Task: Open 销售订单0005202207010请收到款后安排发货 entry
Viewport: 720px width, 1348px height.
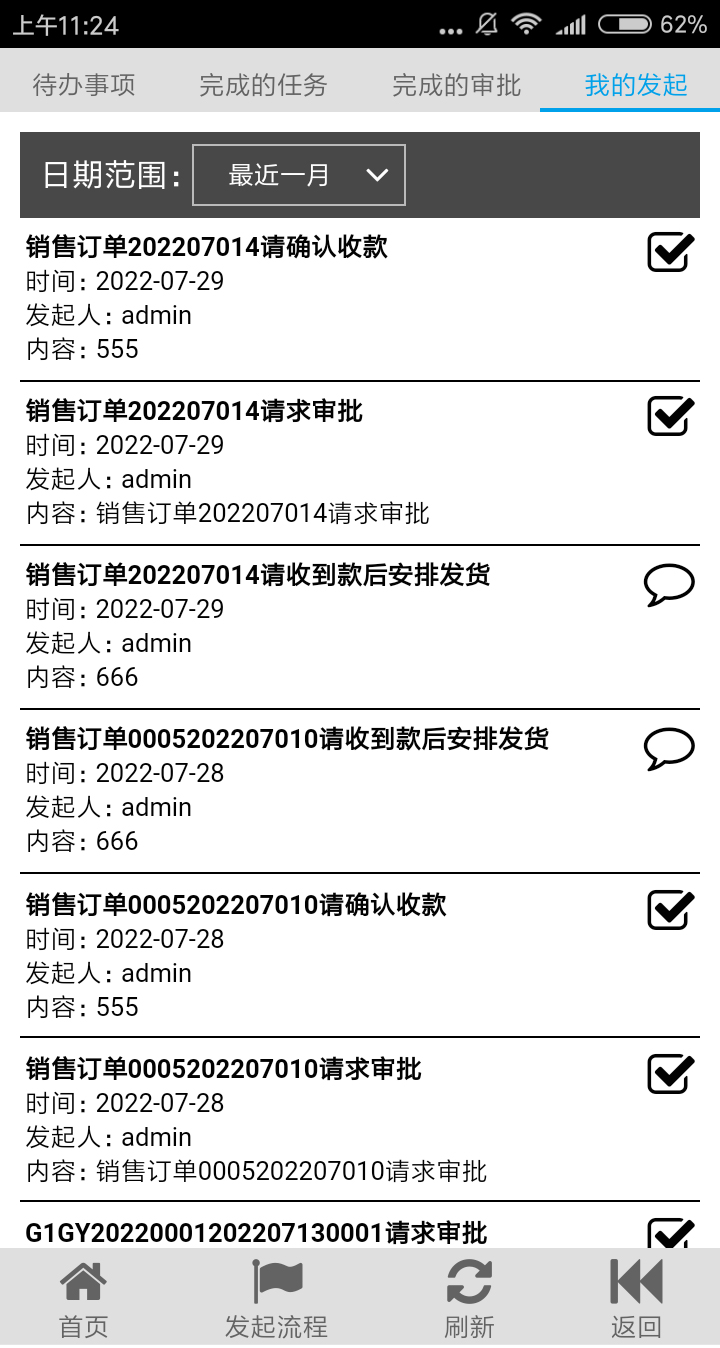Action: tap(300, 790)
